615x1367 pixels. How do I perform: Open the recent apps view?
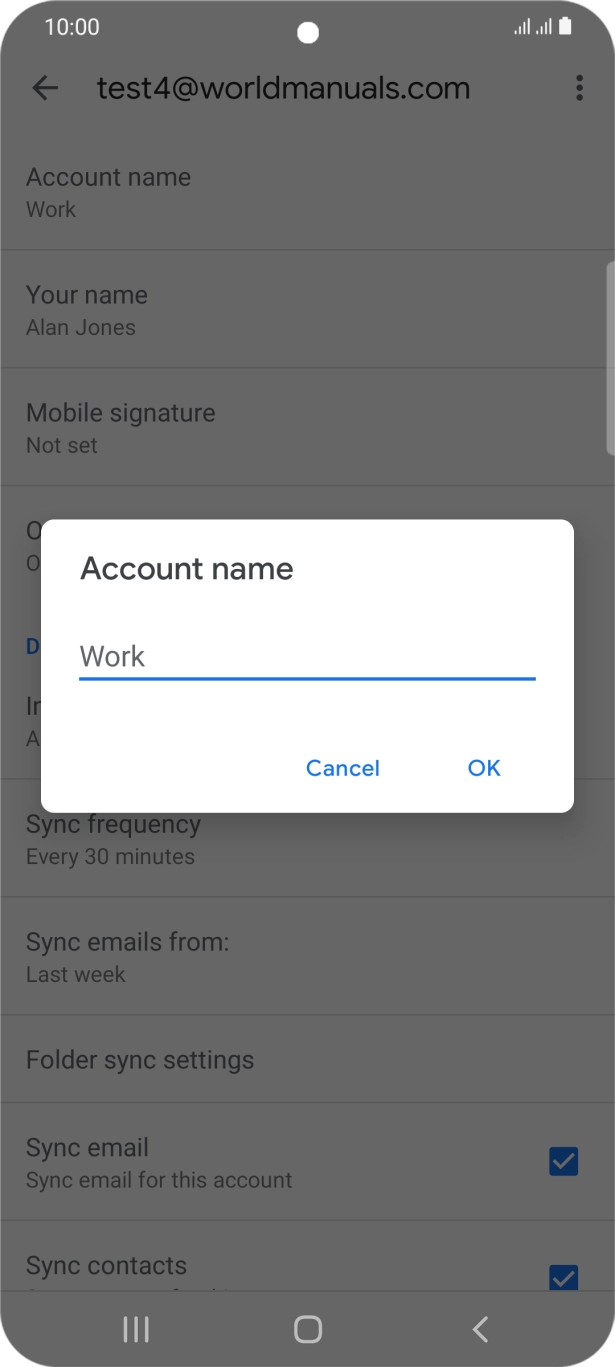click(136, 1329)
